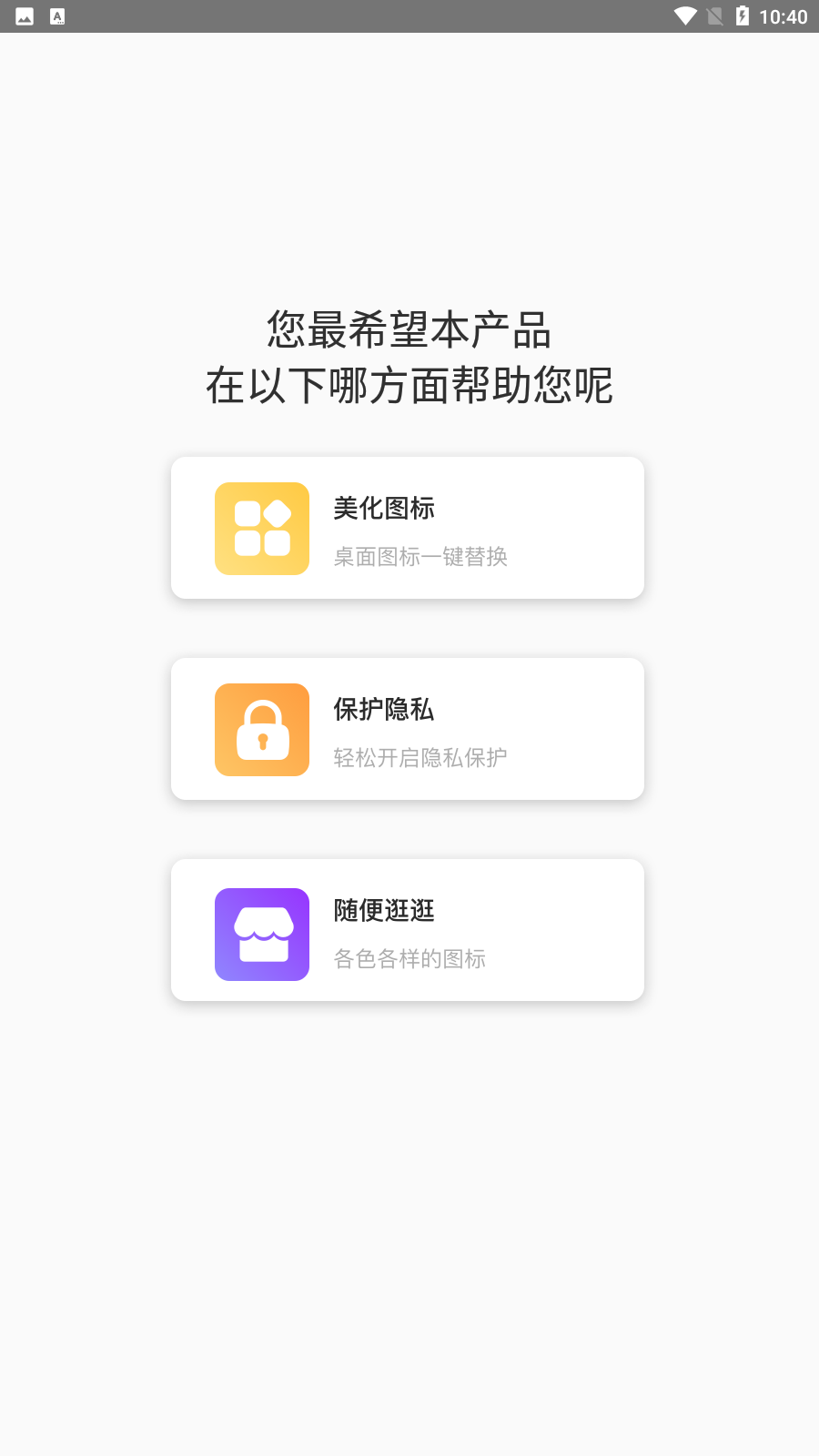This screenshot has height=1456, width=819.
Task: Choose the 保护隐私 option card
Action: click(408, 729)
